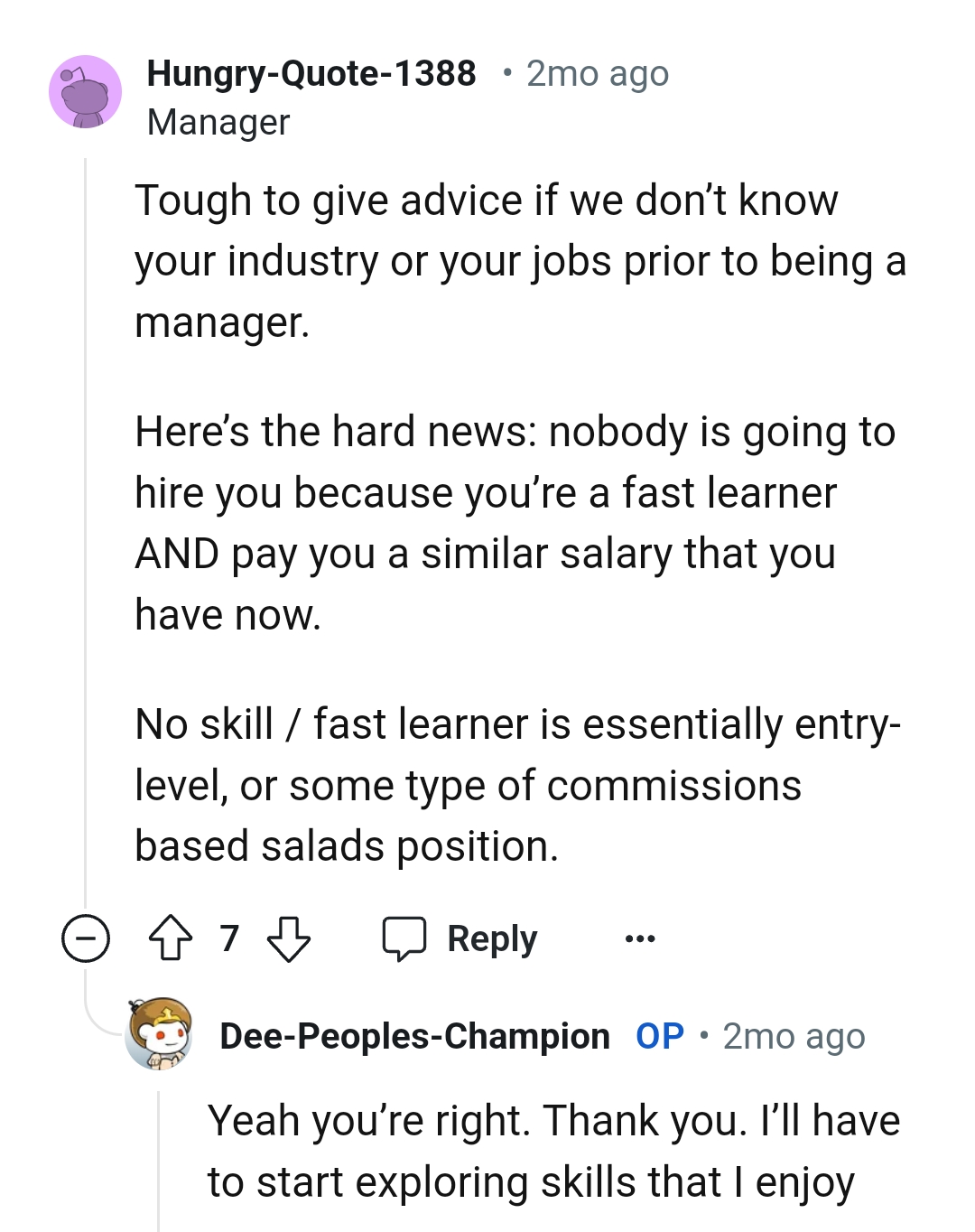Open Hungry-Quote-1388's profile
The image size is (975, 1232).
click(x=311, y=73)
